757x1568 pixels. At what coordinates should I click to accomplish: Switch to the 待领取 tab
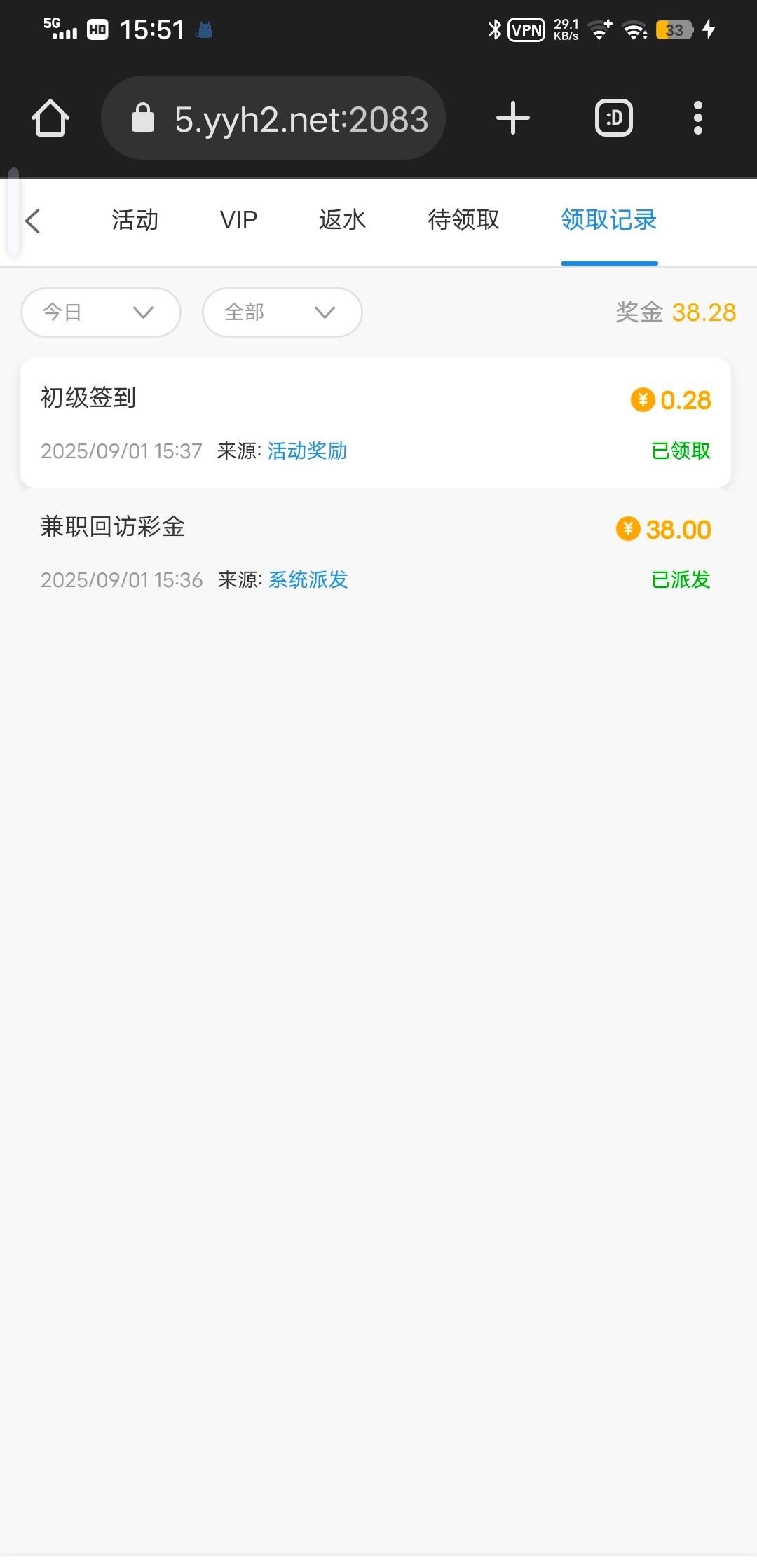[464, 220]
